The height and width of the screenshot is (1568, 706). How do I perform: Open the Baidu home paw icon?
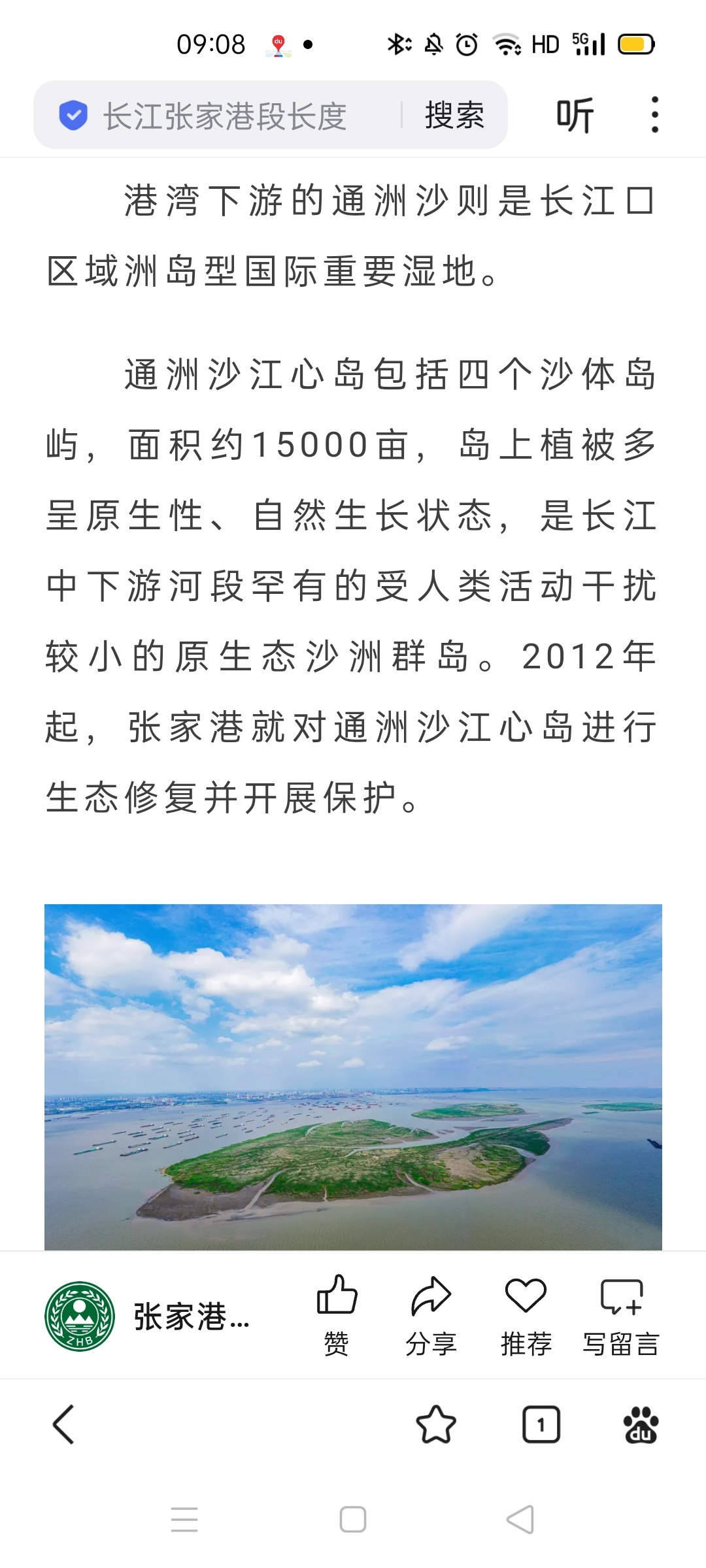641,1424
